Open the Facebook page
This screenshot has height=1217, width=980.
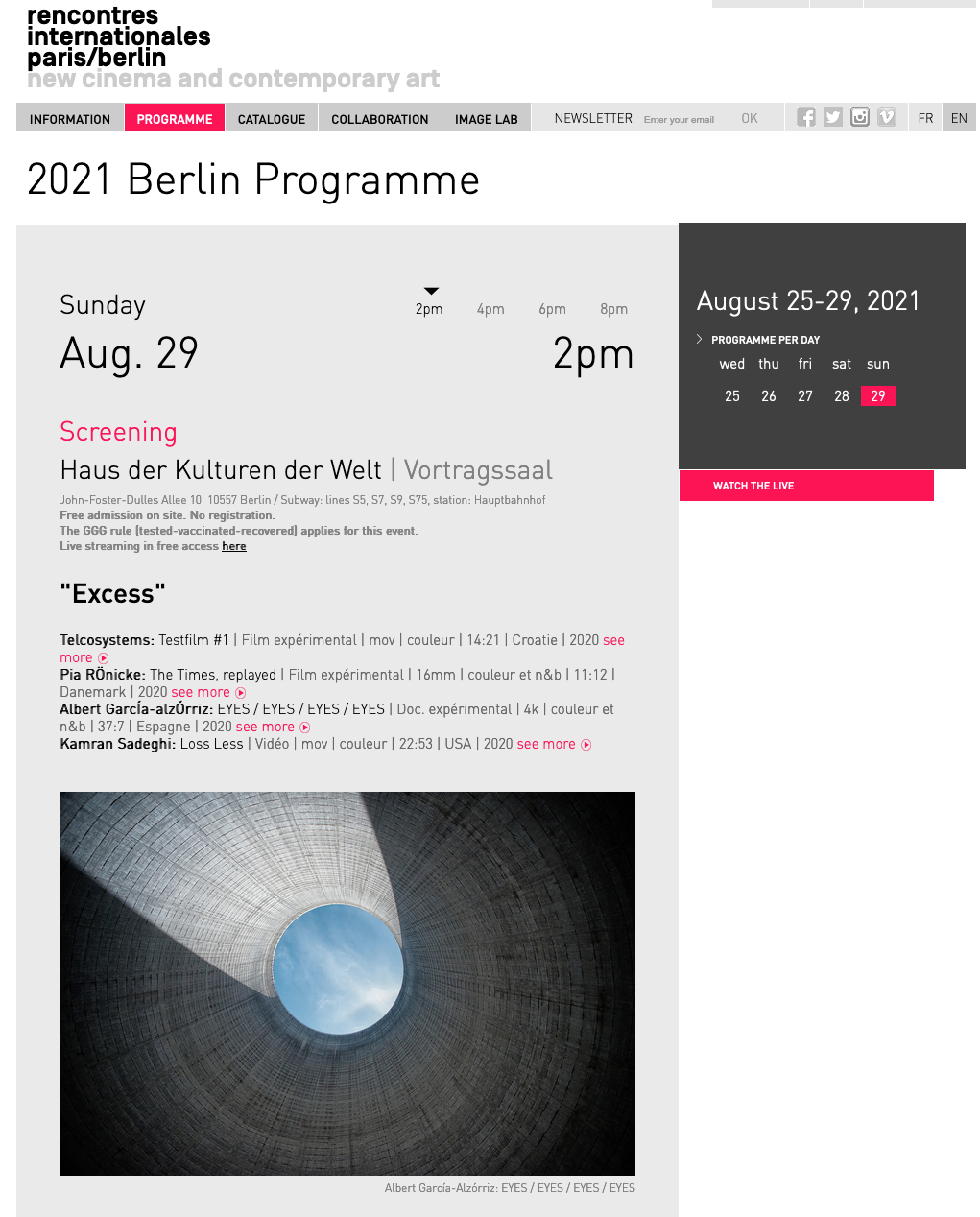pyautogui.click(x=806, y=117)
